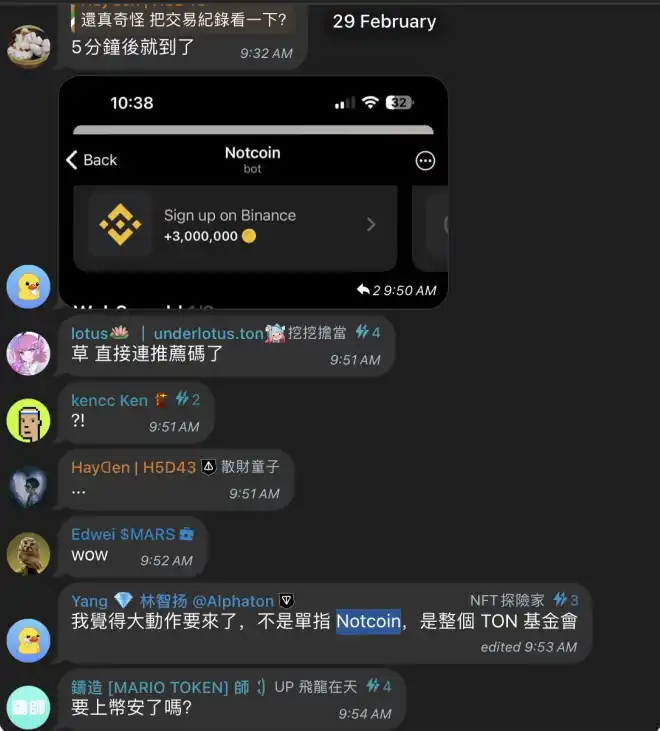
Task: Open the highlighted Notcoin word in Yang's message
Action: (368, 621)
